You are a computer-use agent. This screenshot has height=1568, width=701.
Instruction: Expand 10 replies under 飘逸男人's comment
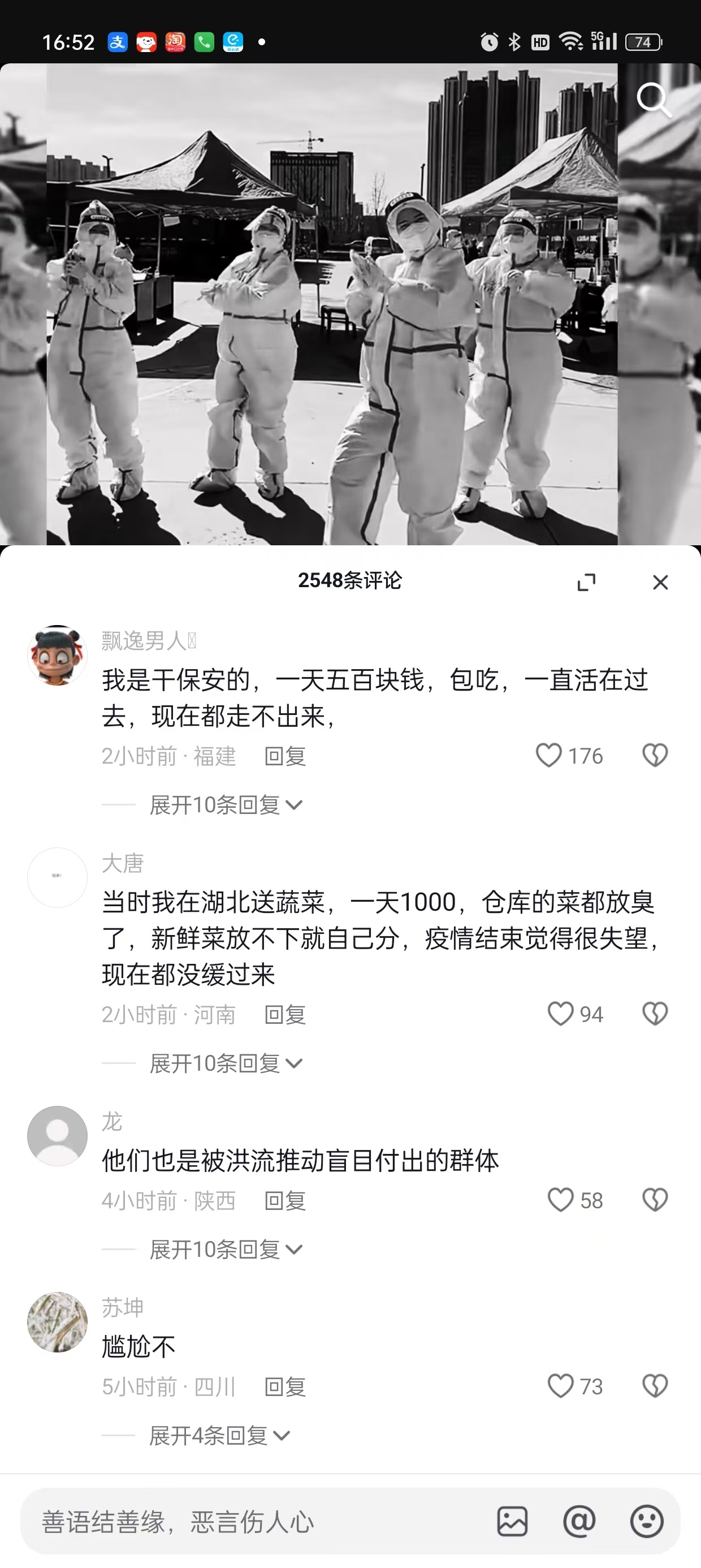click(225, 805)
